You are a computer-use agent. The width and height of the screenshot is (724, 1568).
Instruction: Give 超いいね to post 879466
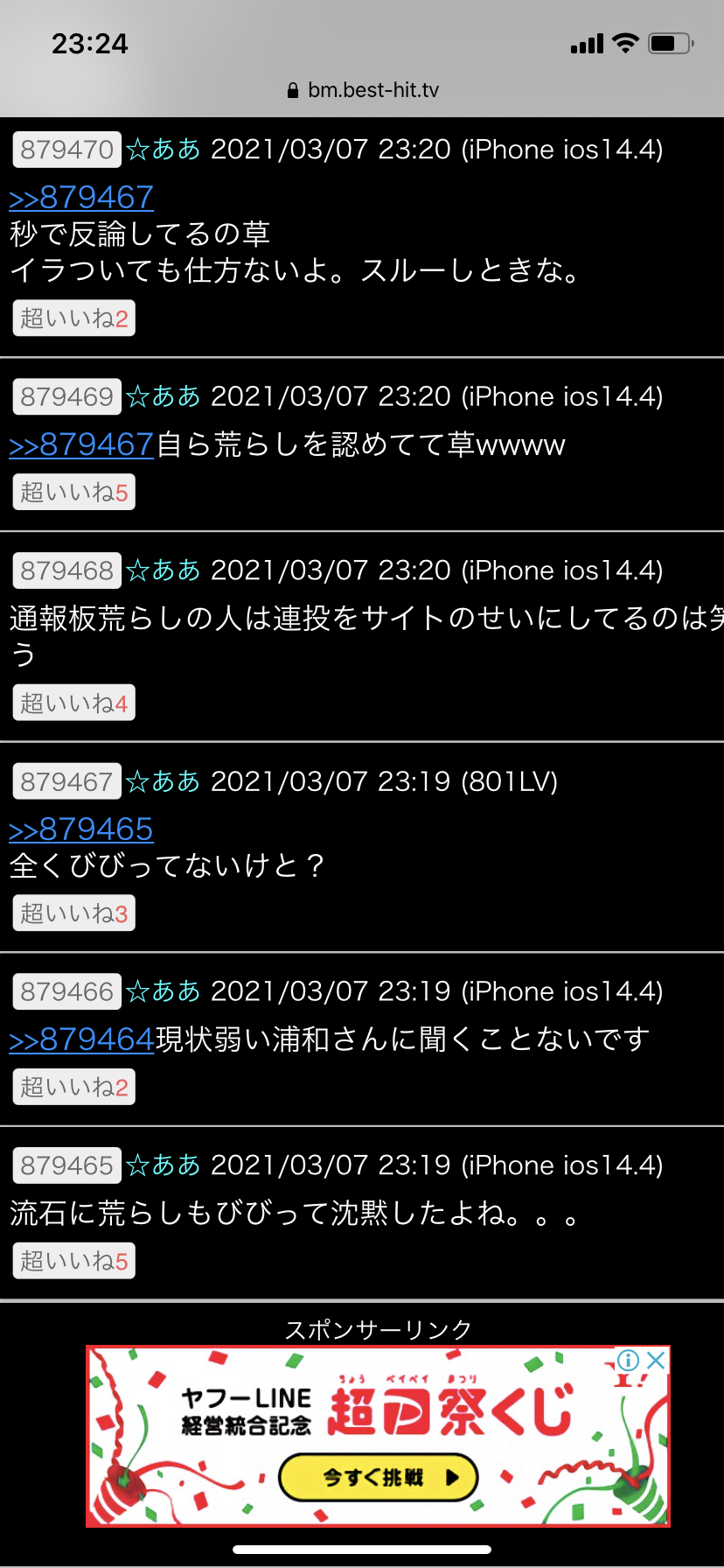[74, 1088]
